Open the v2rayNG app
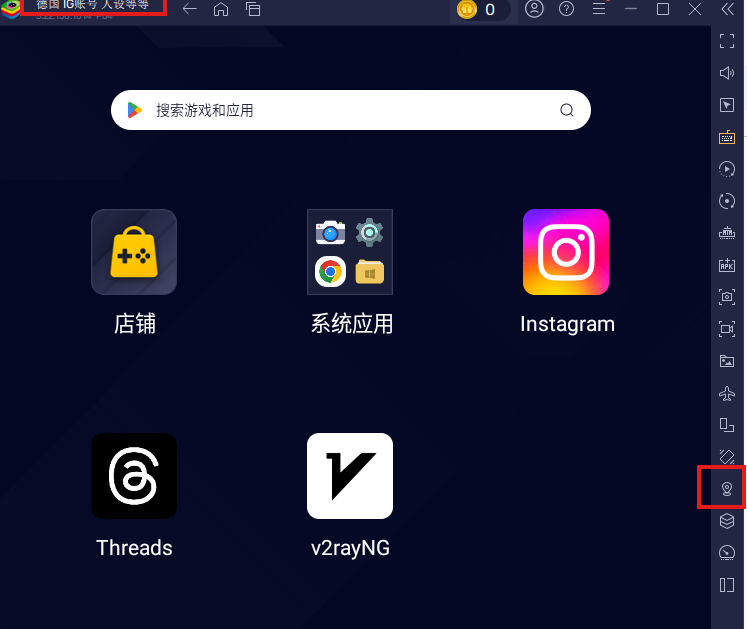 pos(350,476)
